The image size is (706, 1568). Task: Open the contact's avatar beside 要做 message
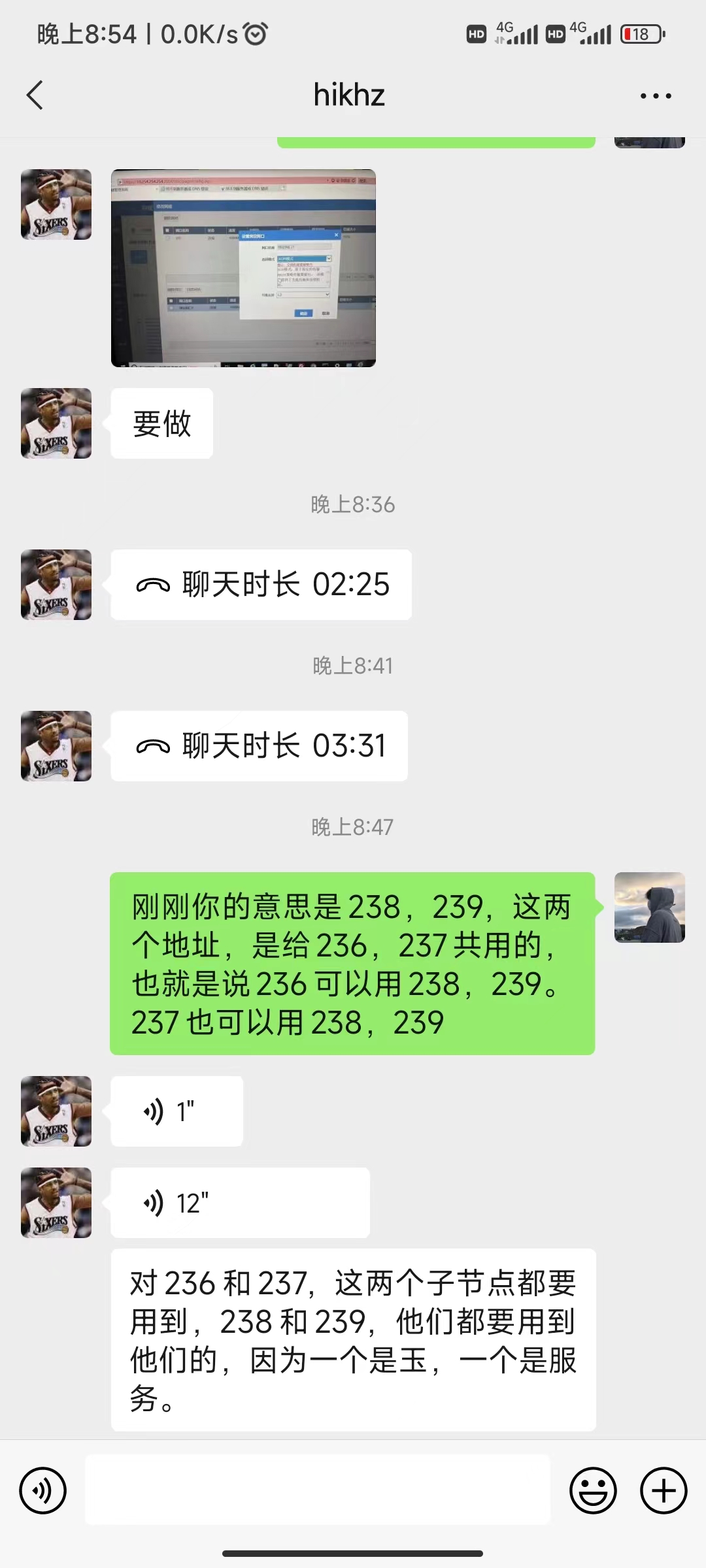(x=56, y=423)
